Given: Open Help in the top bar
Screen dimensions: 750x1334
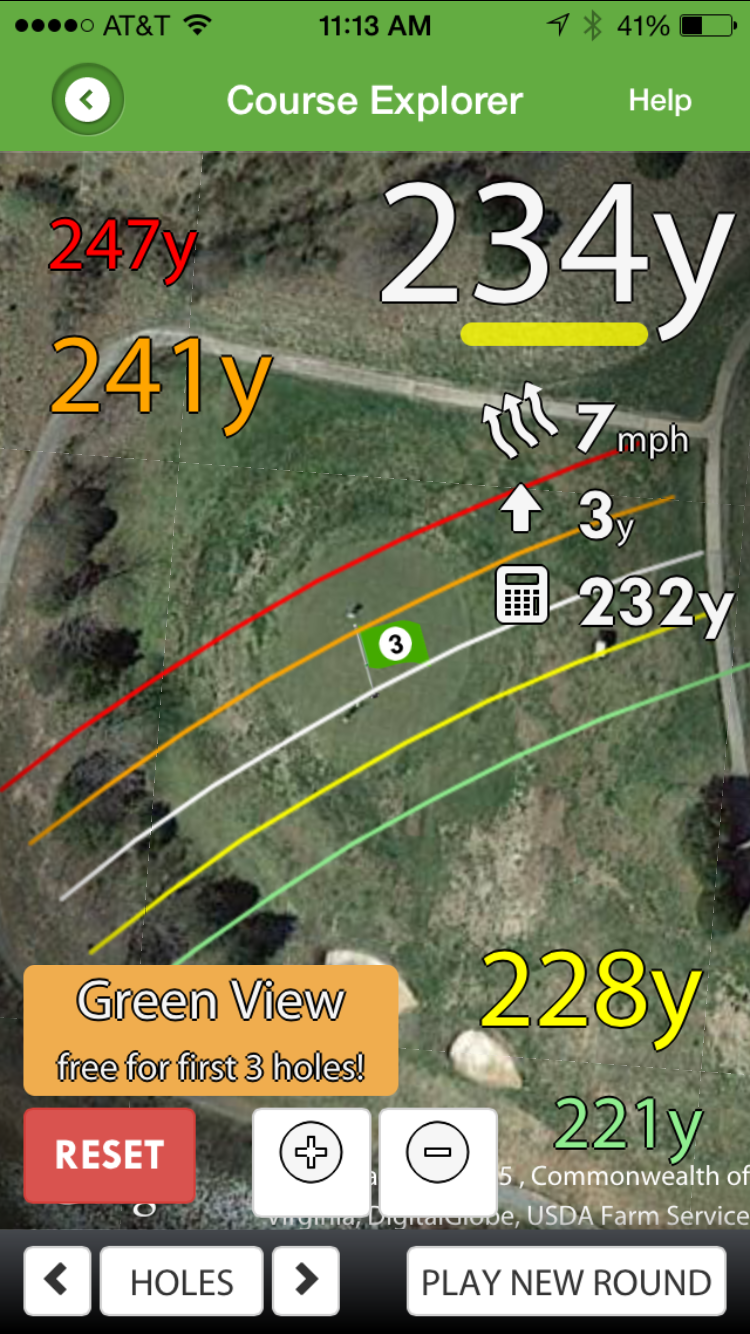Looking at the screenshot, I should [x=660, y=100].
